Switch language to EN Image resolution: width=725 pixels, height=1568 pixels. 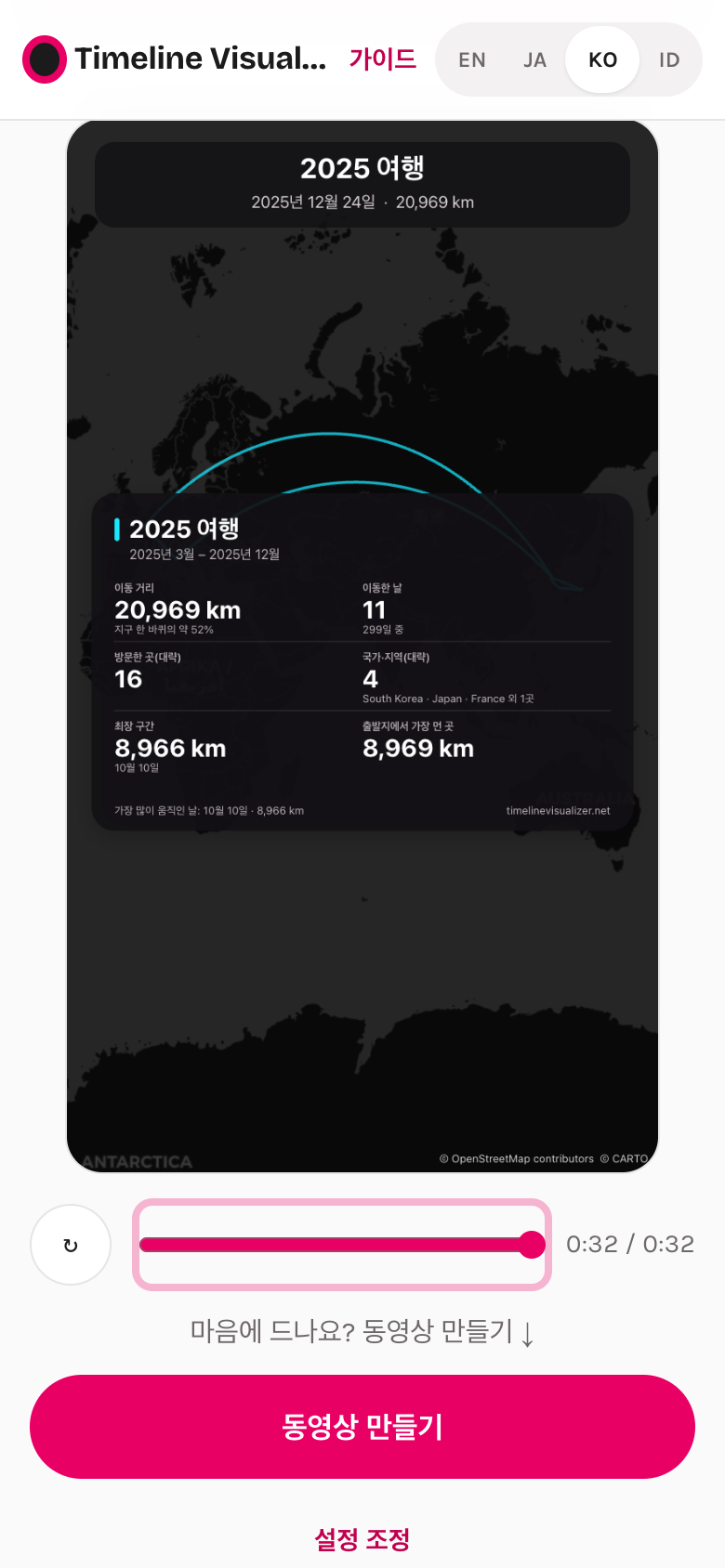pyautogui.click(x=472, y=59)
